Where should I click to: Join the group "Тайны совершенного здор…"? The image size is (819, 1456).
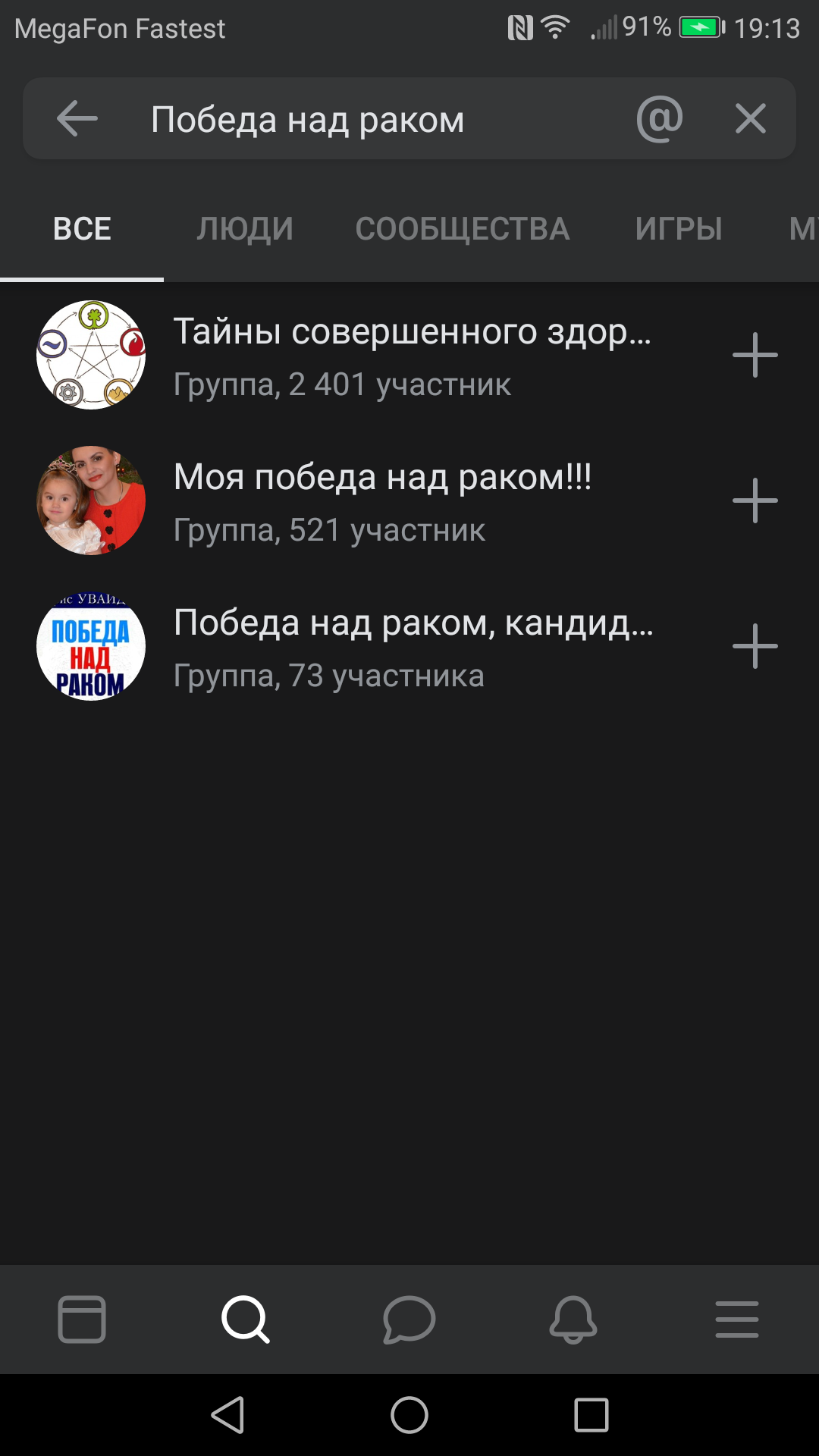click(755, 355)
